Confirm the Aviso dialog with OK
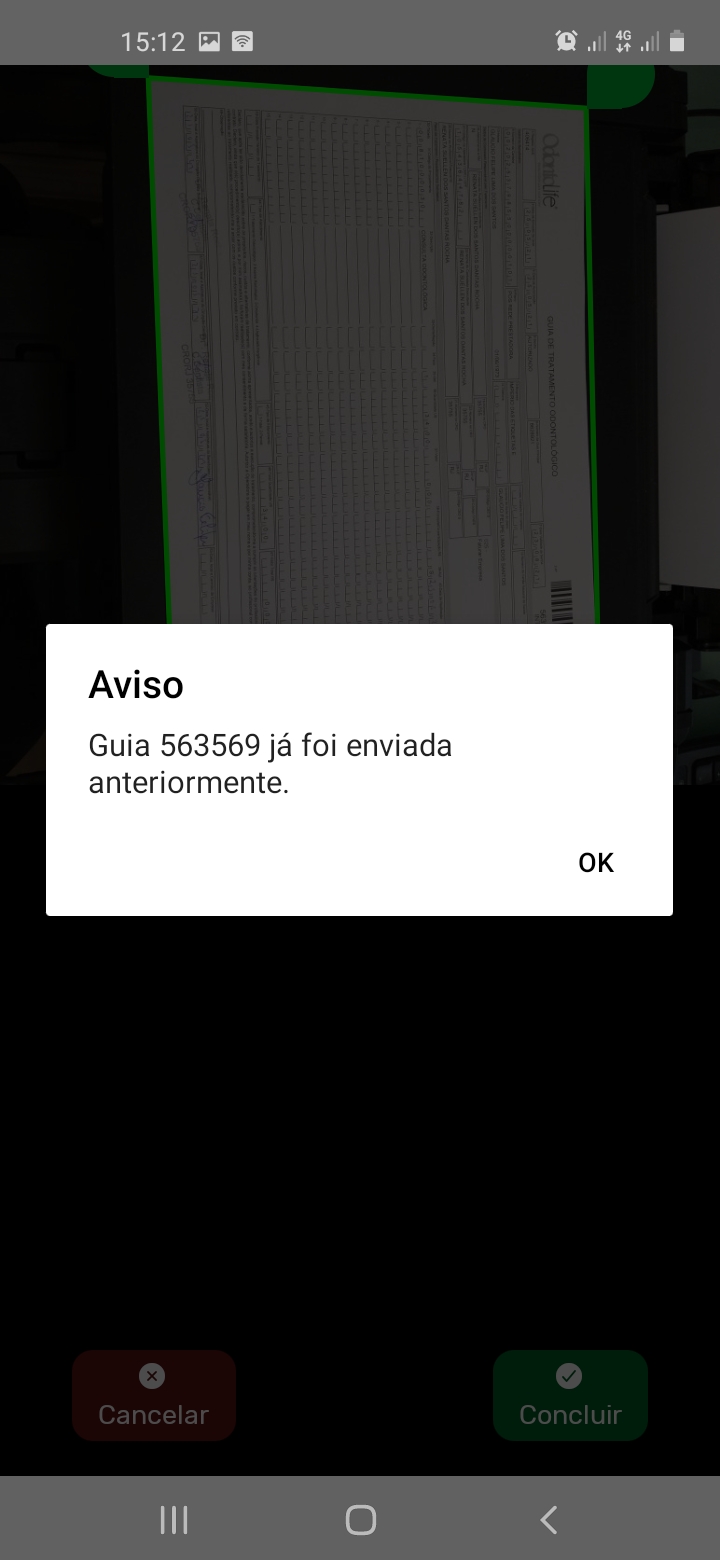The height and width of the screenshot is (1560, 720). [x=596, y=862]
